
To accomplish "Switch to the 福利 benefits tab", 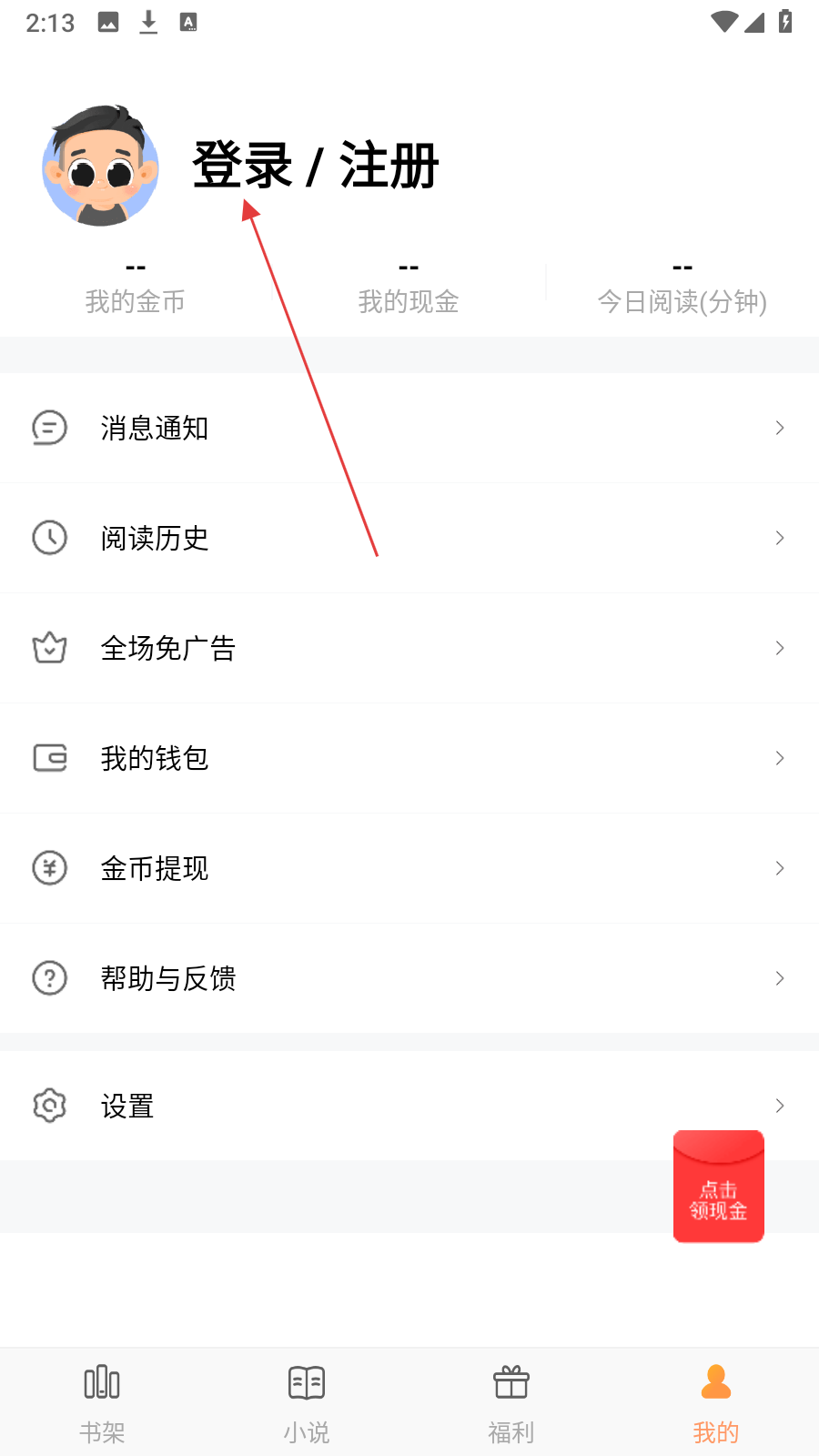I will [511, 1403].
